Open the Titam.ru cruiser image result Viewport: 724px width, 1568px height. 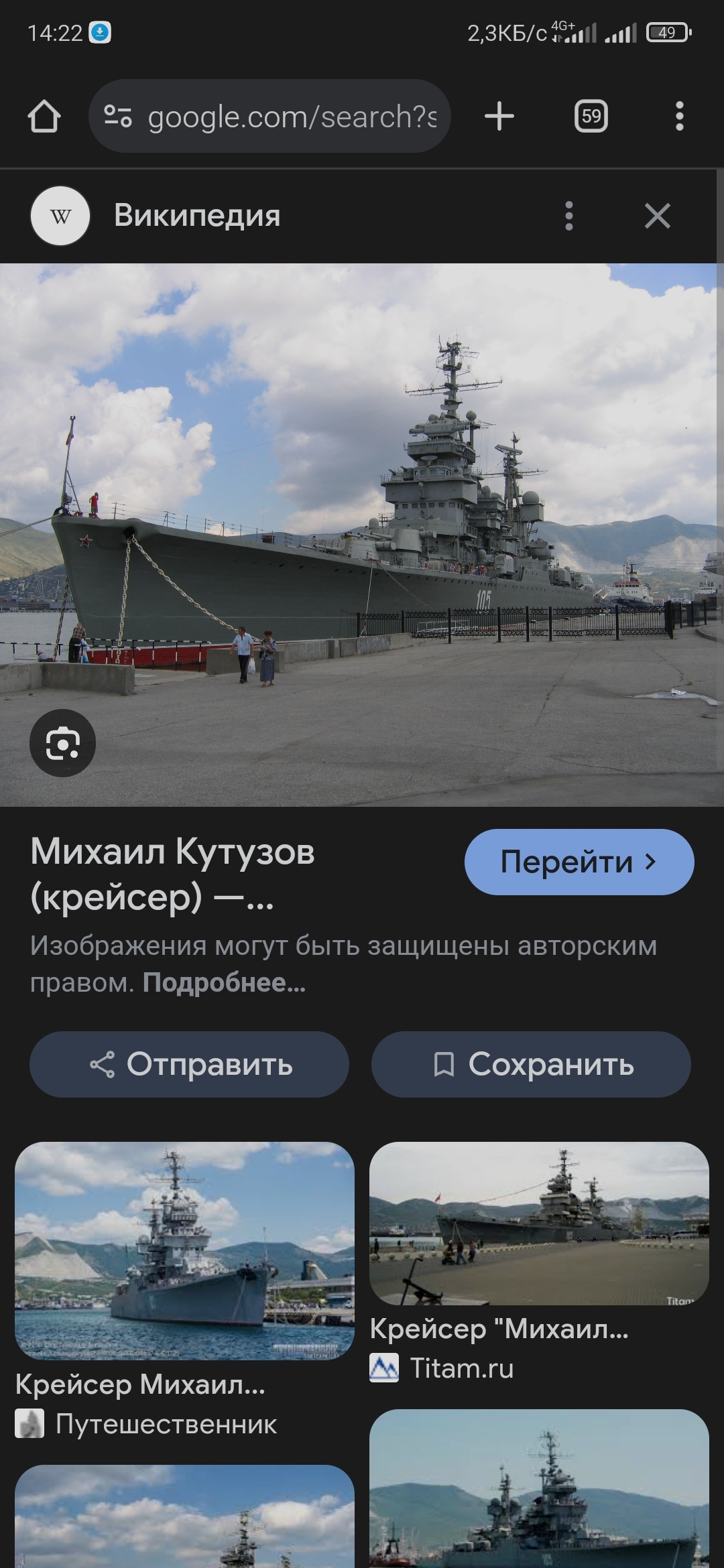pos(539,1224)
